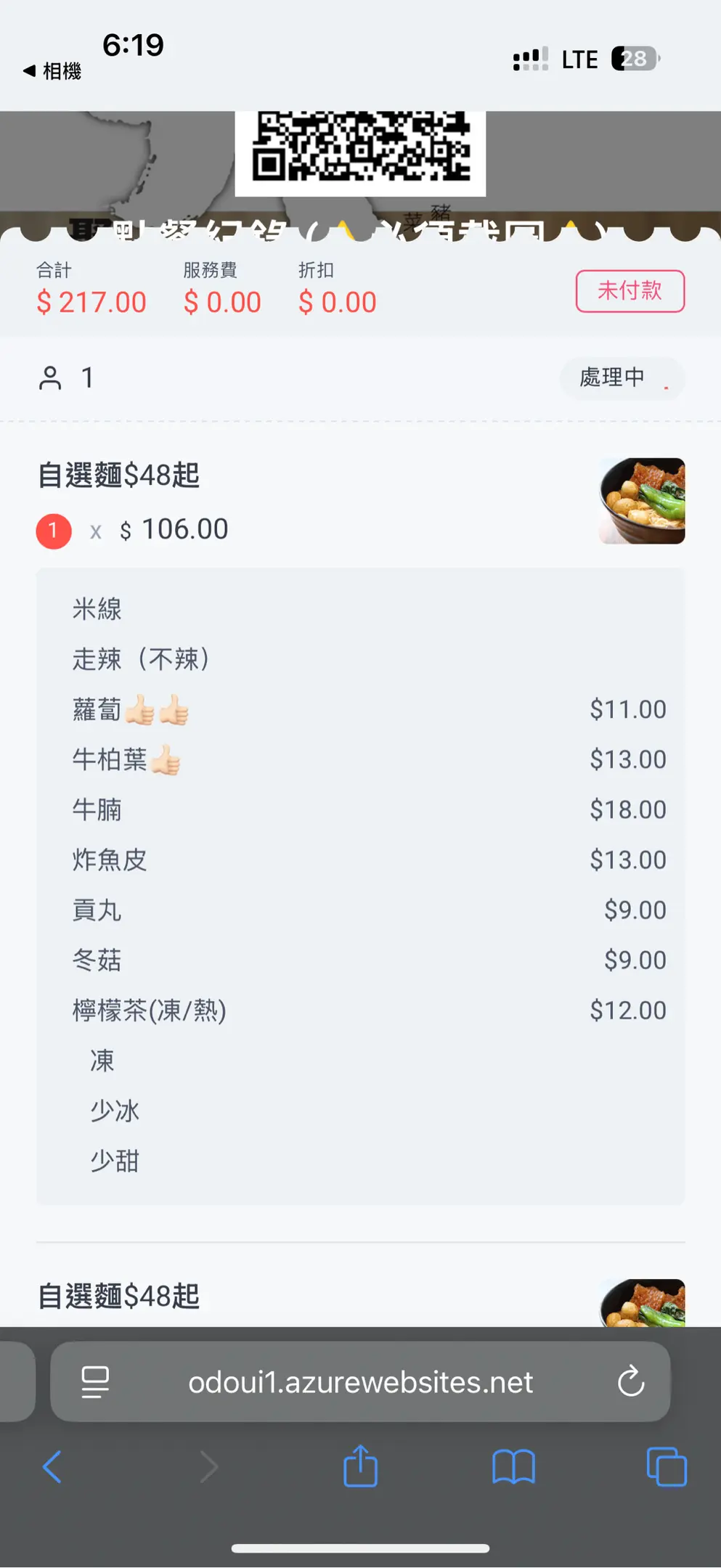Viewport: 721px width, 1568px height.
Task: Tap the 未付款 payment button
Action: point(630,291)
